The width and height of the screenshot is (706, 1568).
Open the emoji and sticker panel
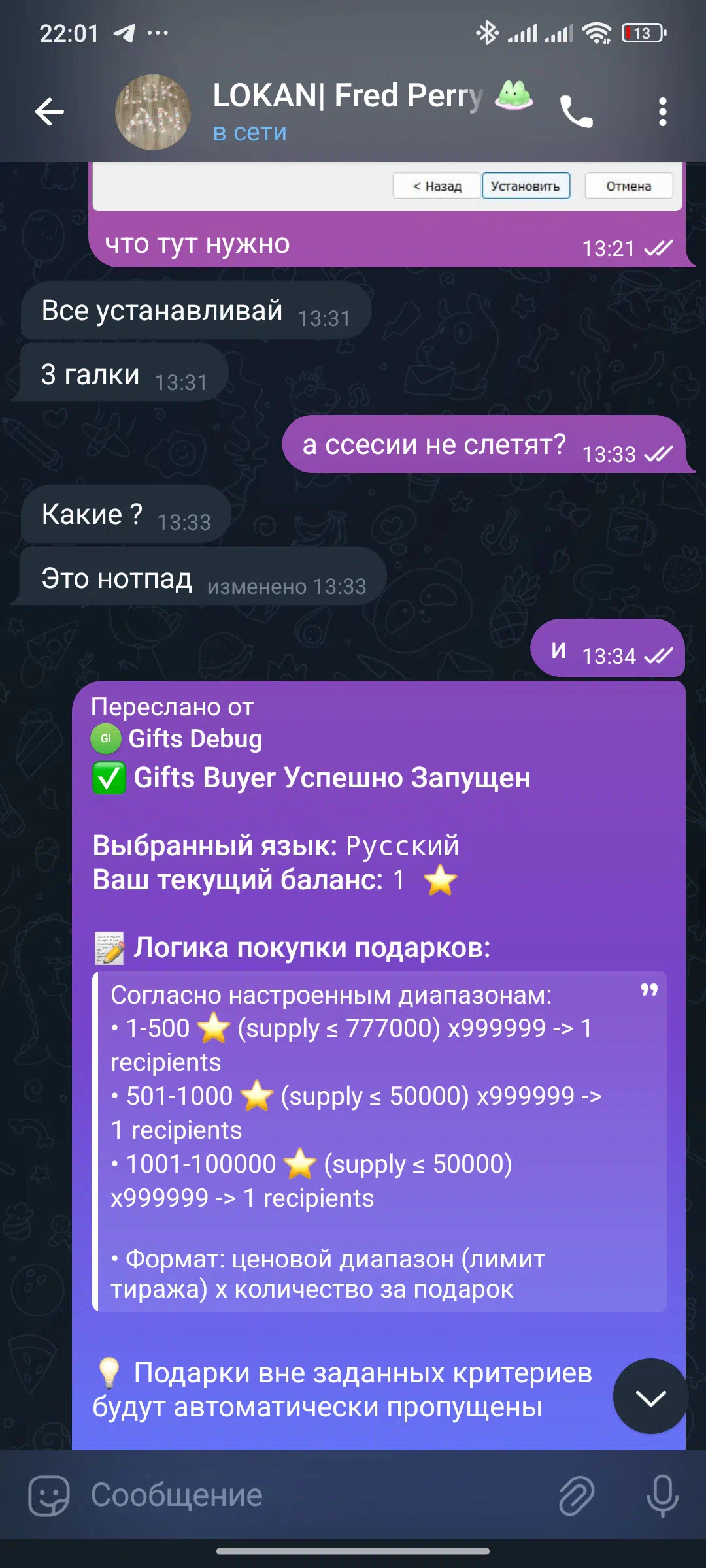[49, 1495]
